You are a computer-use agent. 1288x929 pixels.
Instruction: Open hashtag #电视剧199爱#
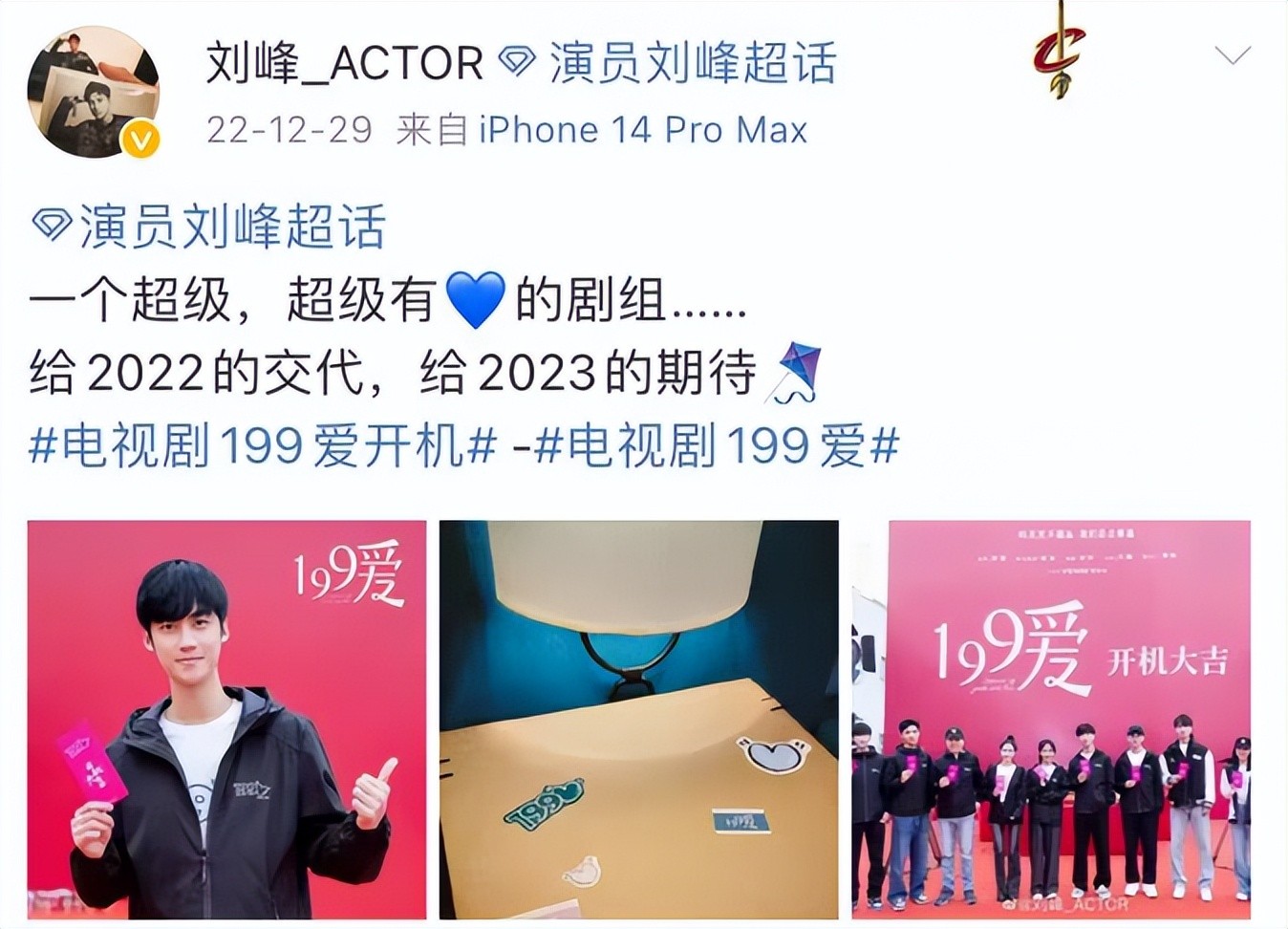[x=717, y=446]
